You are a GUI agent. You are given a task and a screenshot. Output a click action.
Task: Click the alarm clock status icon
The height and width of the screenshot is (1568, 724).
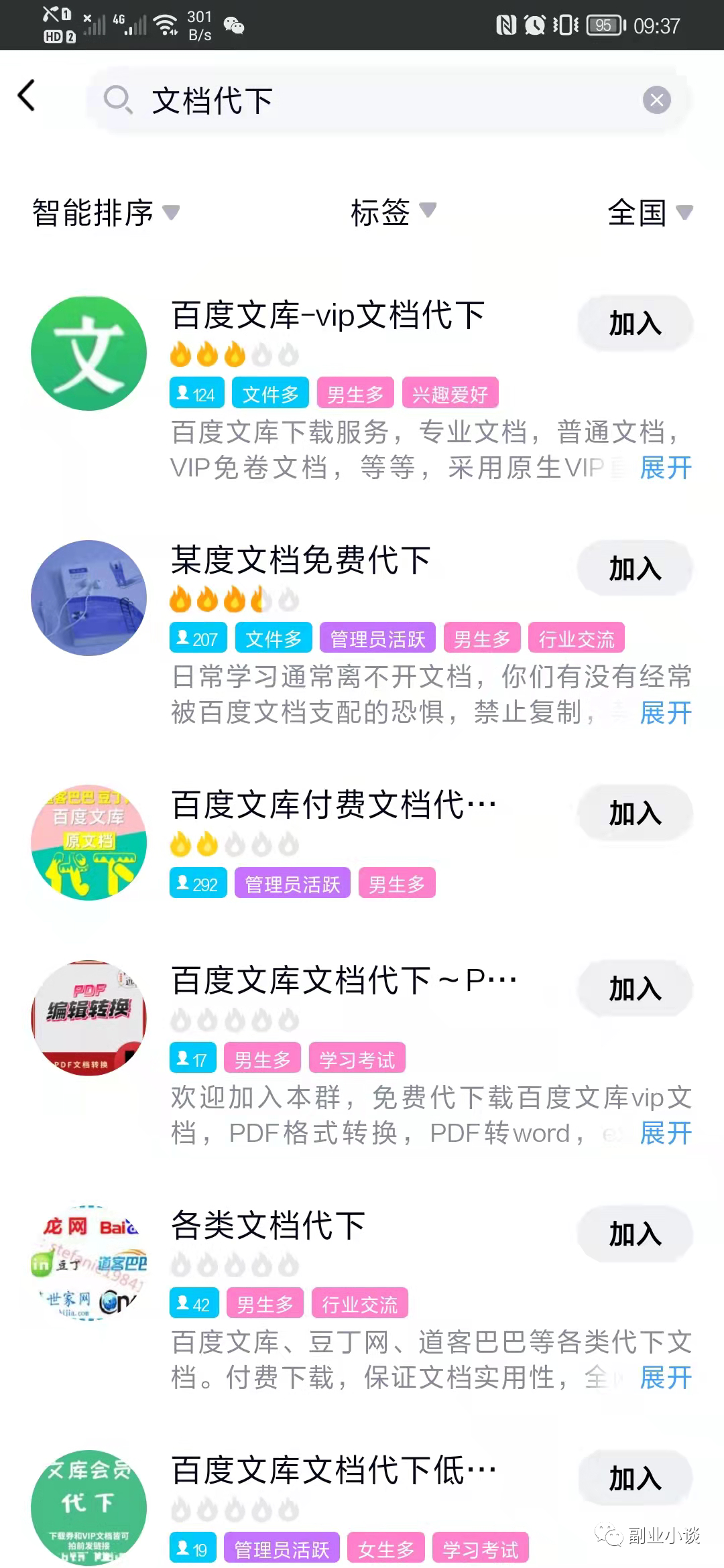(x=533, y=25)
